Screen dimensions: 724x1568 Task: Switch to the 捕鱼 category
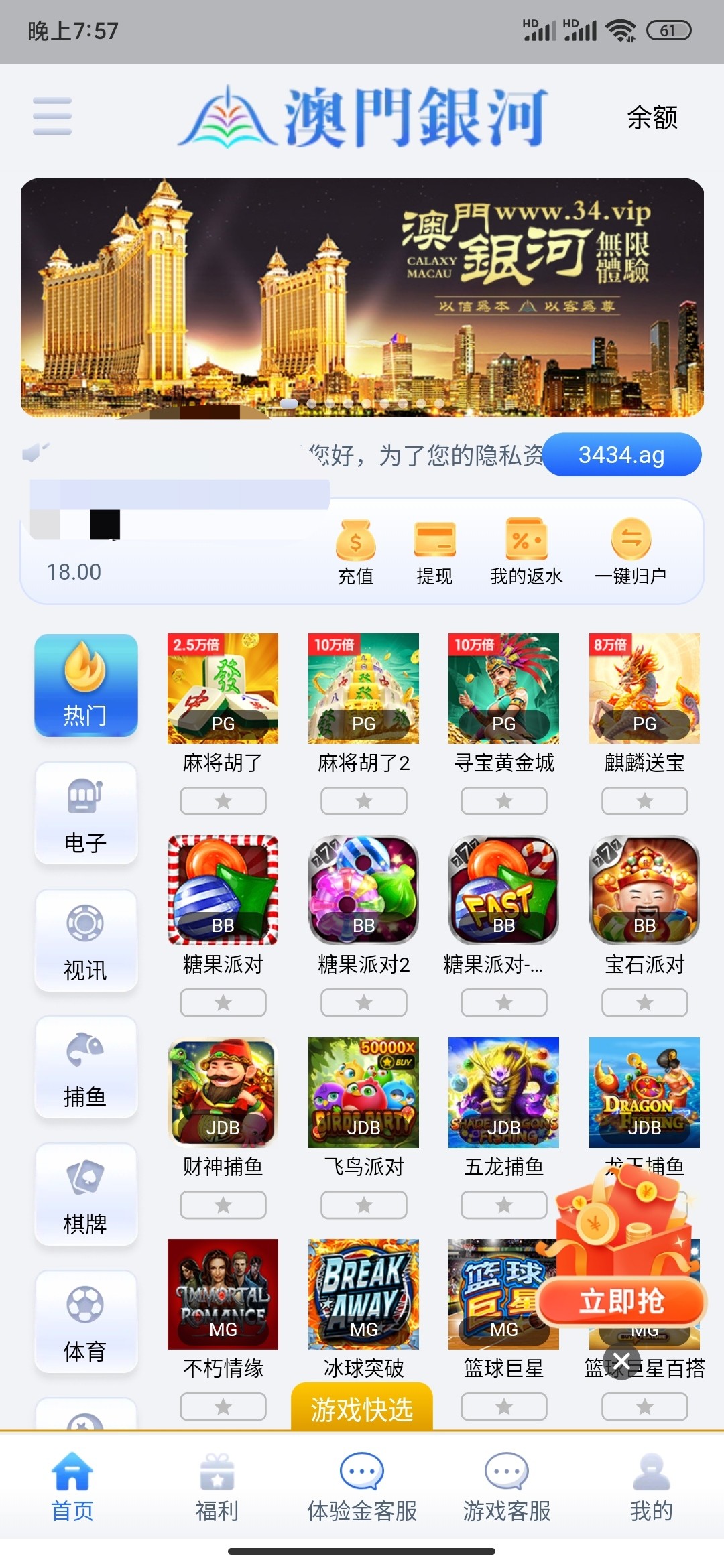click(86, 1067)
